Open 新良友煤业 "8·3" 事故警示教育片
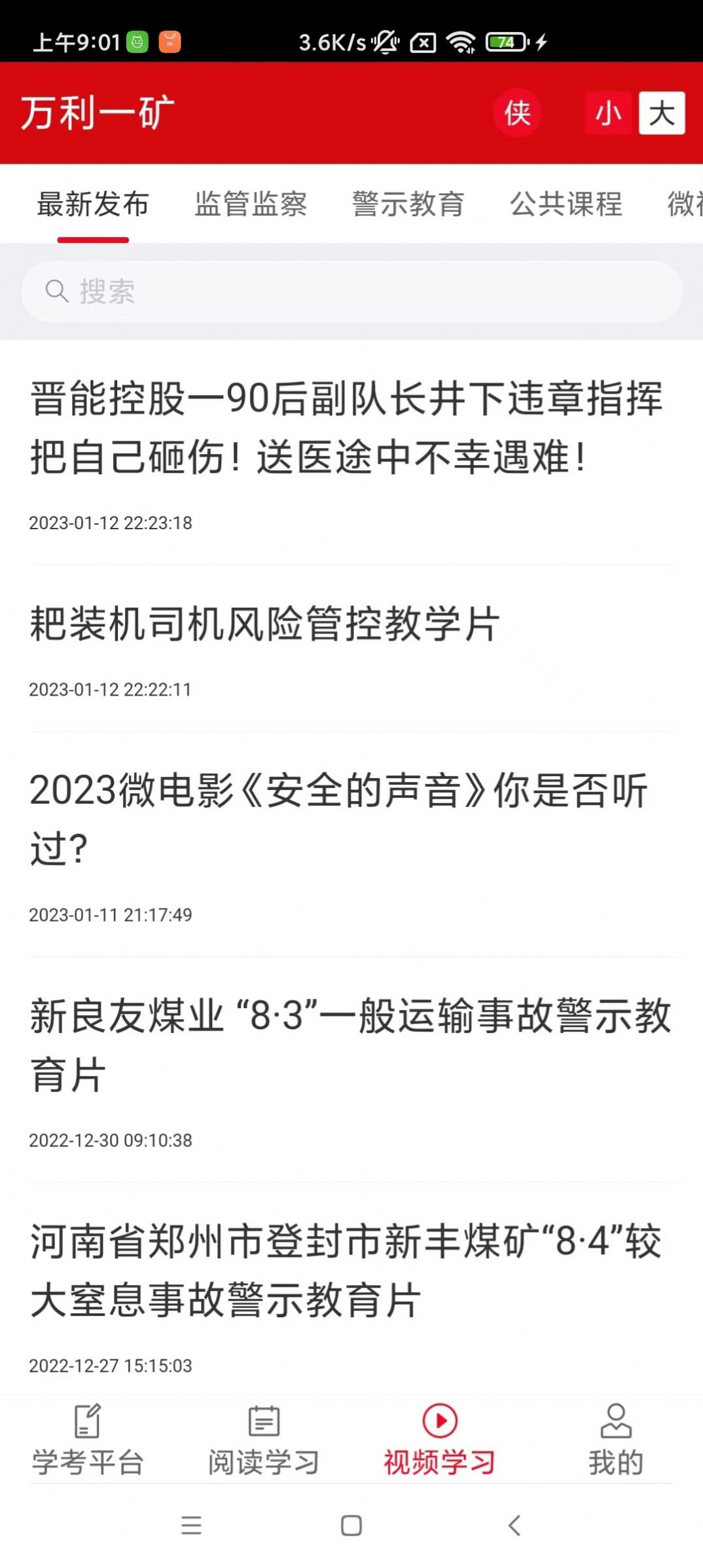Screen dimensions: 703x1568 350,1045
